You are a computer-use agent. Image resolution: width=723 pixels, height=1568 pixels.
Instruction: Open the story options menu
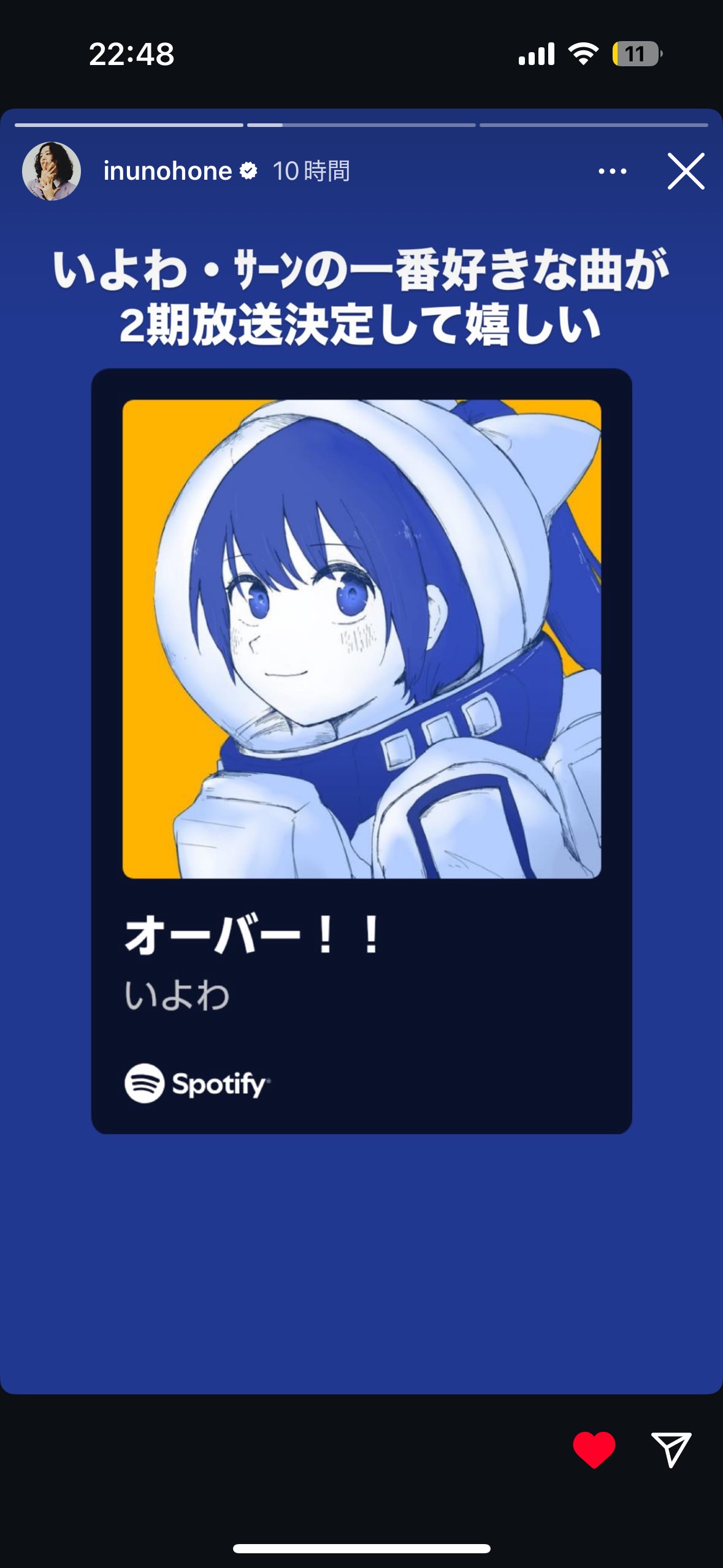coord(612,171)
